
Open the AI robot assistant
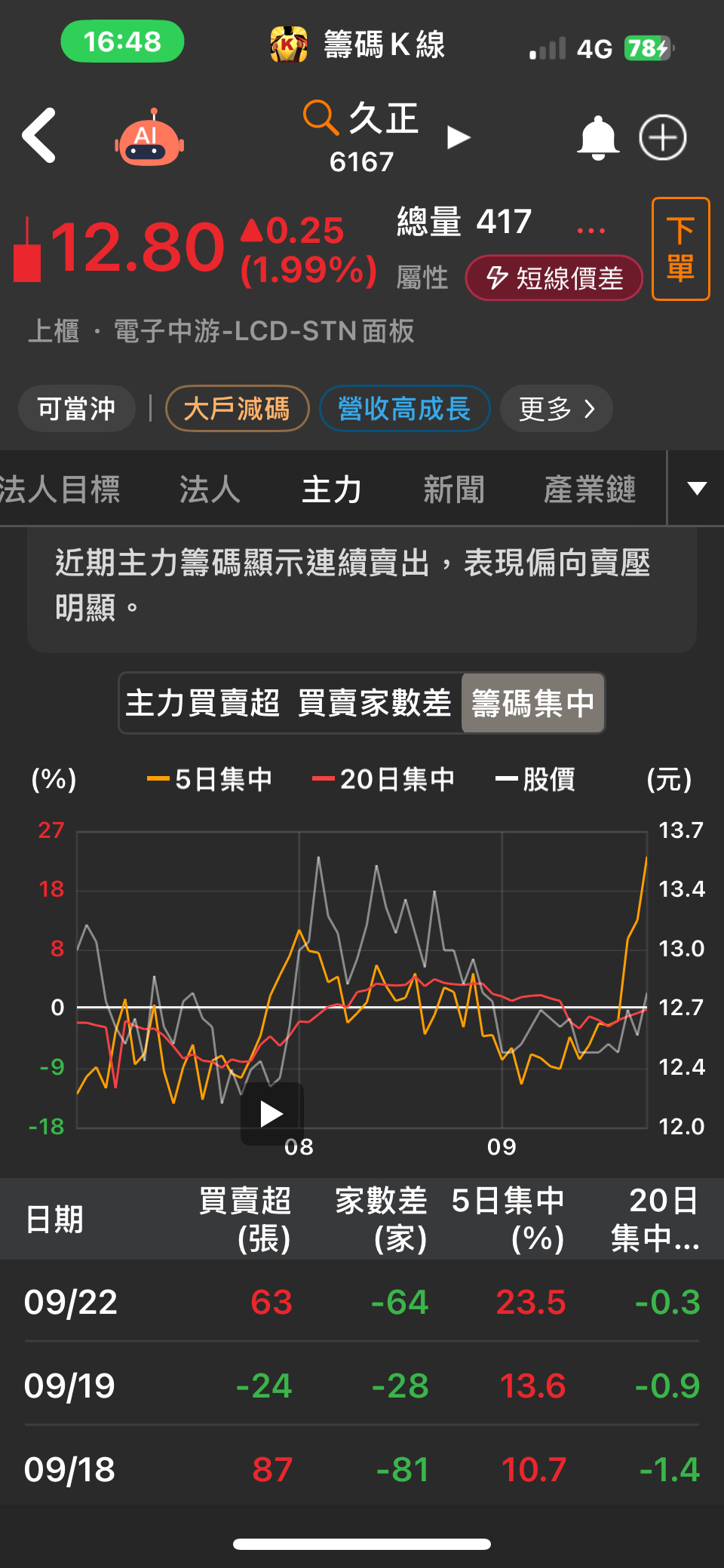(x=149, y=138)
